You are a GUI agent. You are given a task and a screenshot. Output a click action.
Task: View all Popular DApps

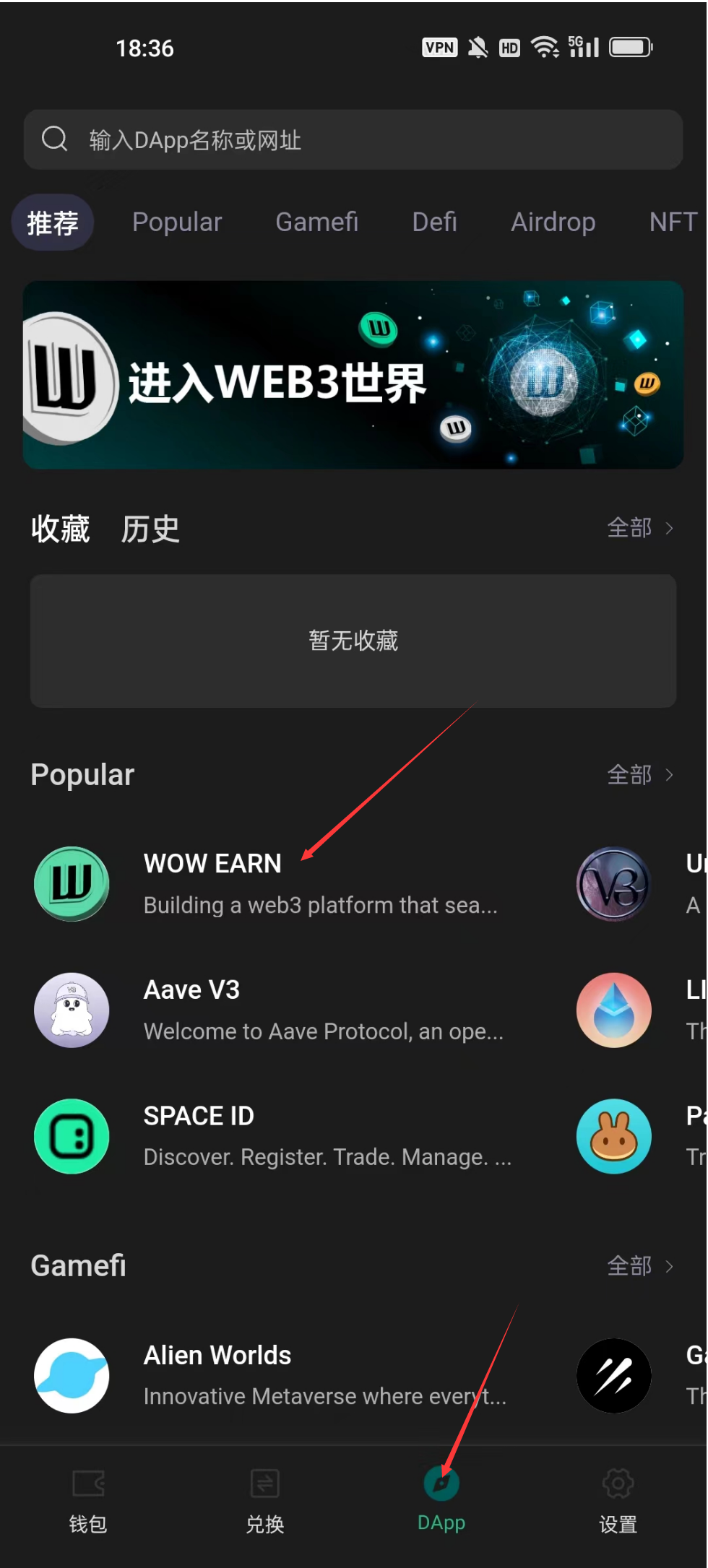pos(639,775)
